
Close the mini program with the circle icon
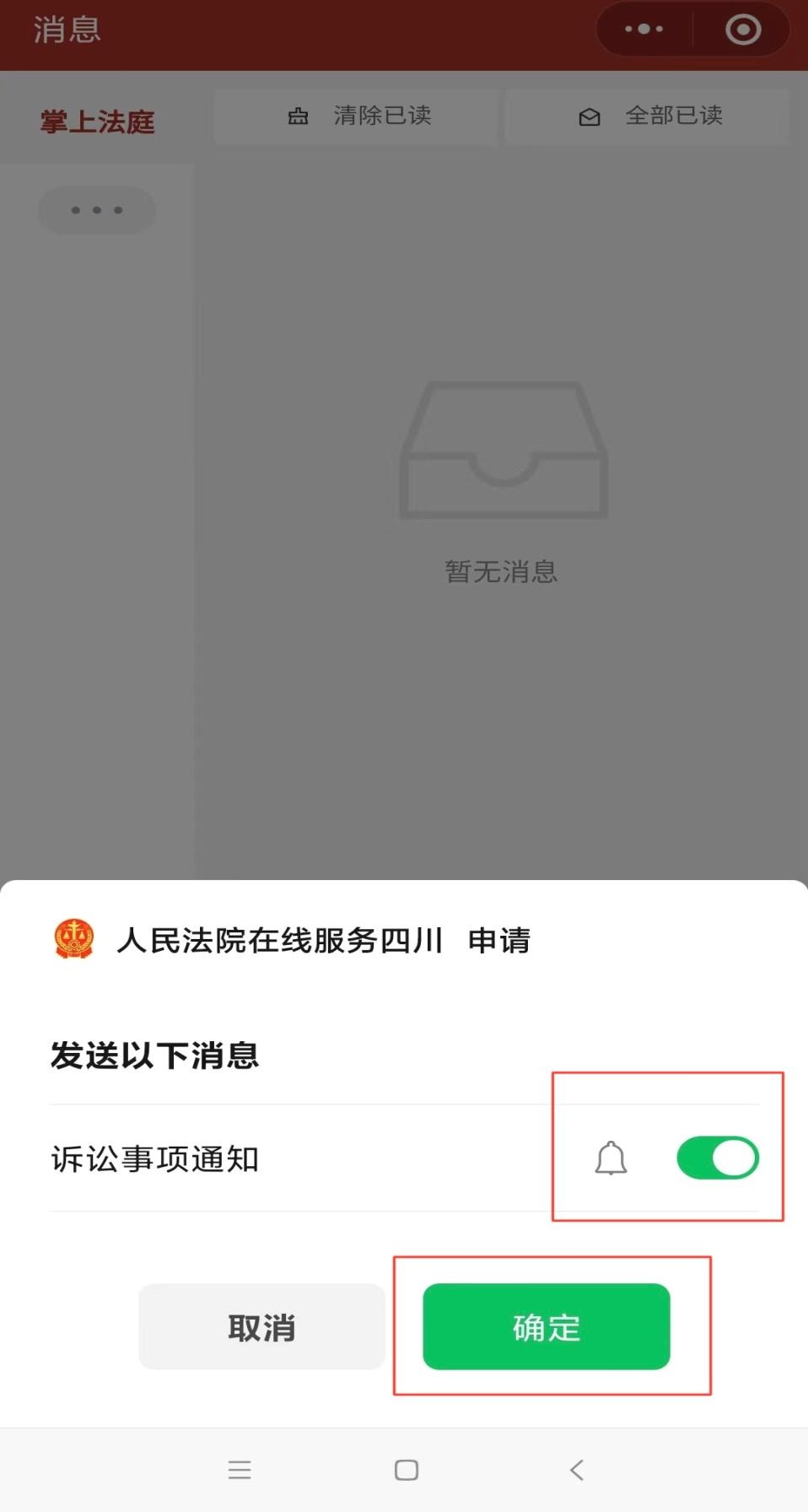click(742, 30)
